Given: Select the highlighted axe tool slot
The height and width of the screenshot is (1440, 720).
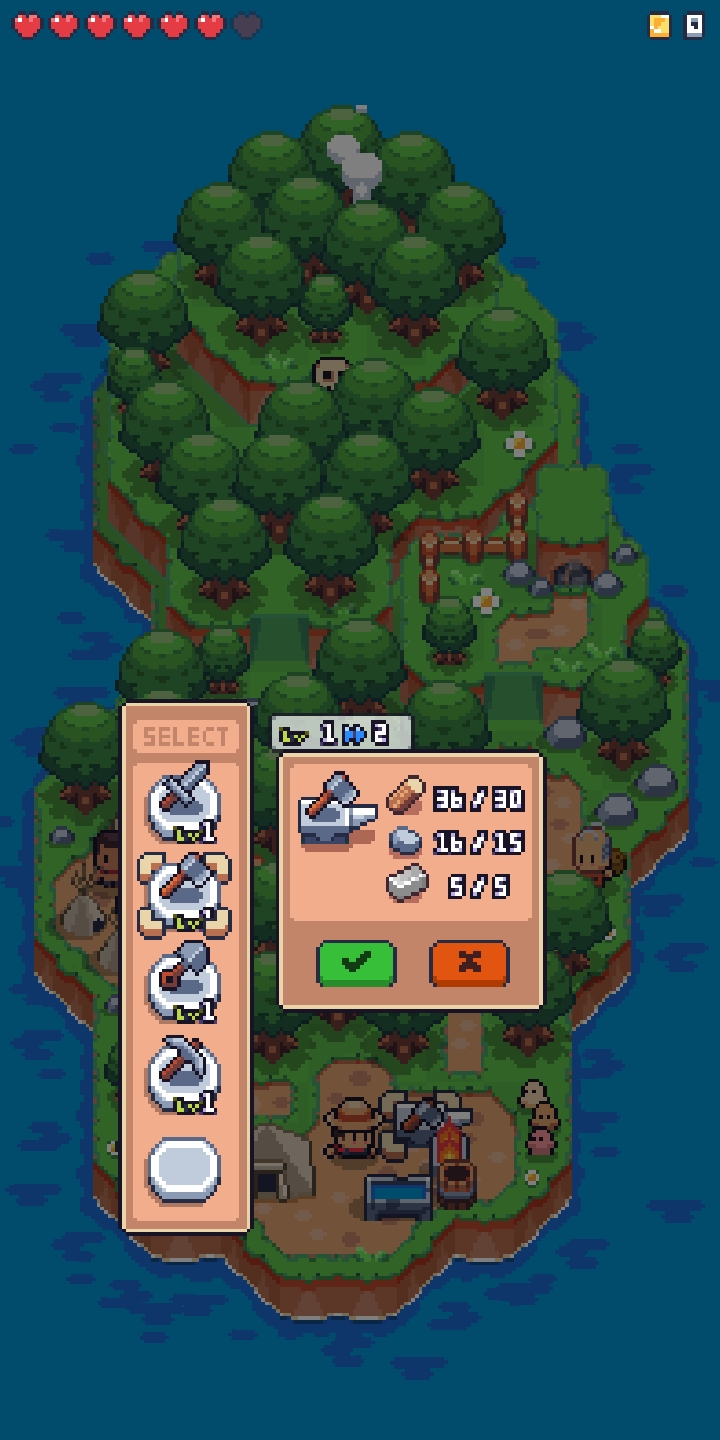Looking at the screenshot, I should (184, 893).
